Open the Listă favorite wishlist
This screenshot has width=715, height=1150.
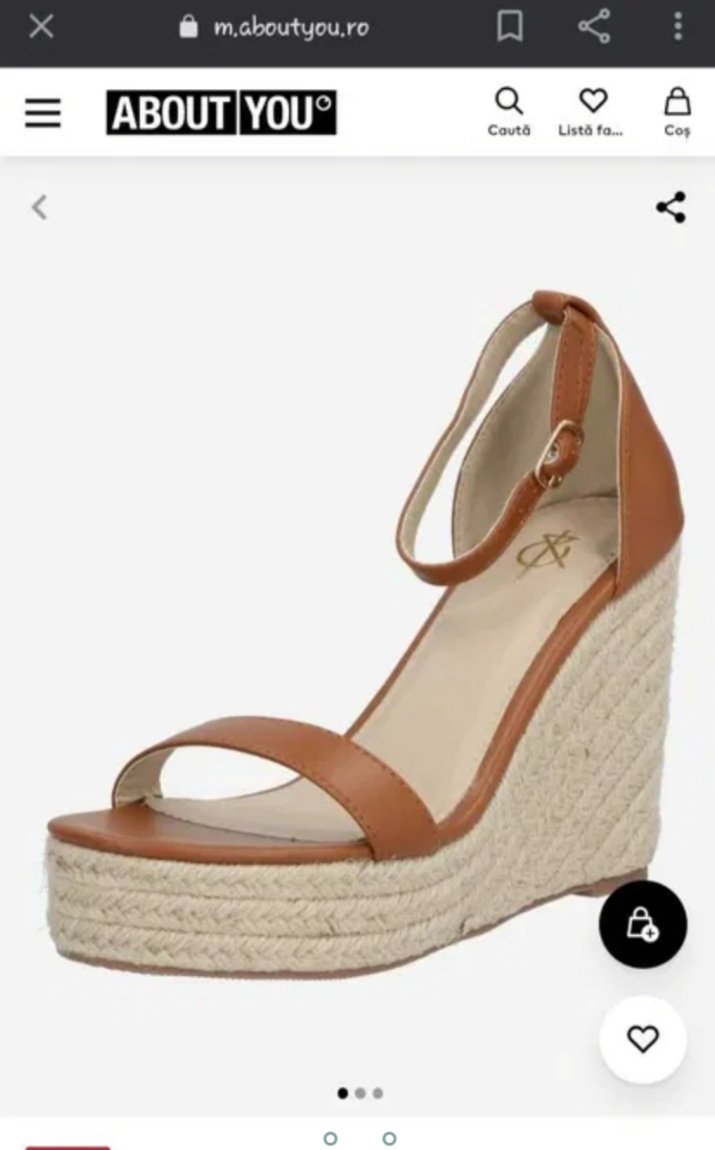pos(591,112)
